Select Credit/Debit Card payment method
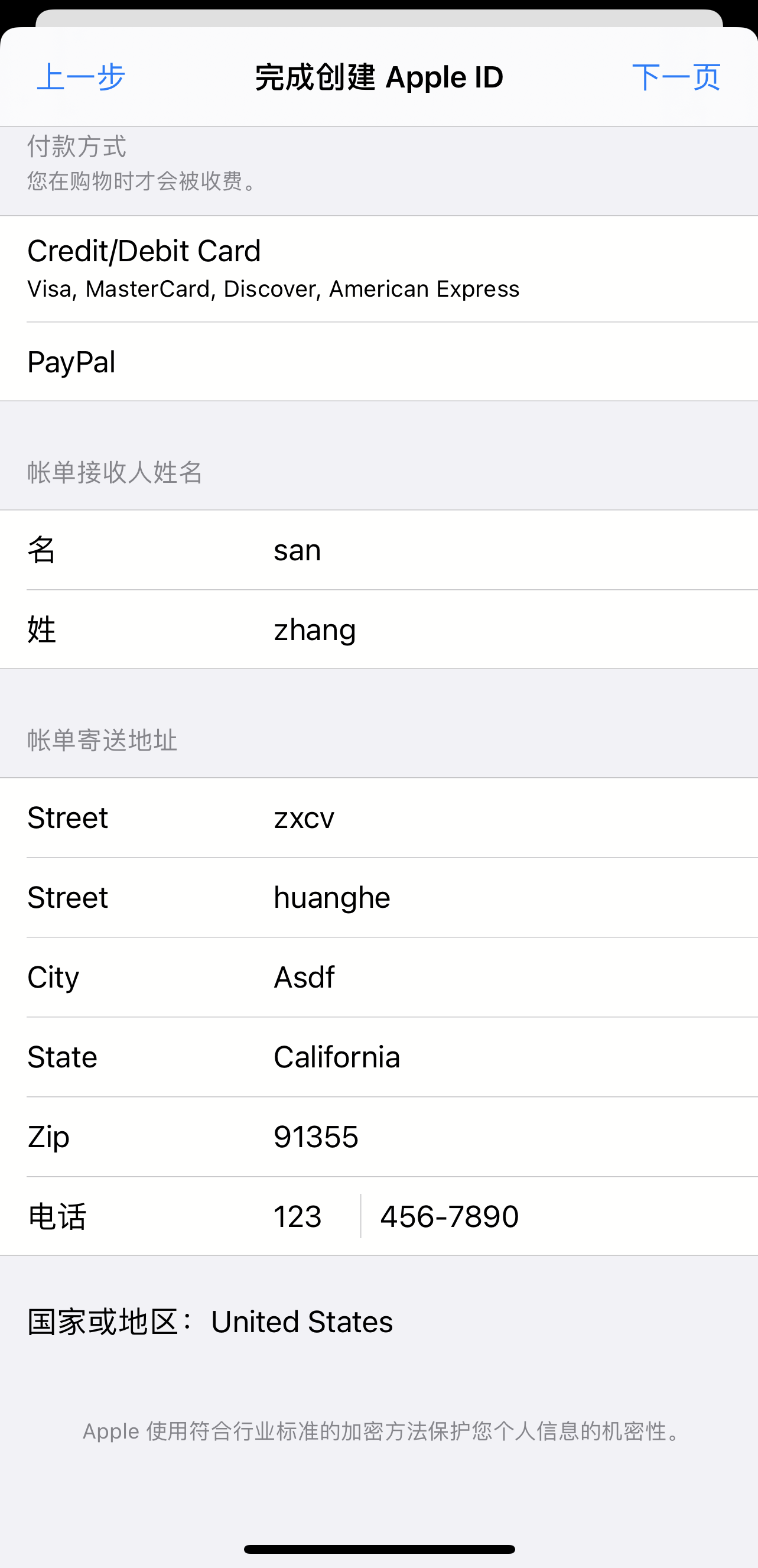 (144, 251)
